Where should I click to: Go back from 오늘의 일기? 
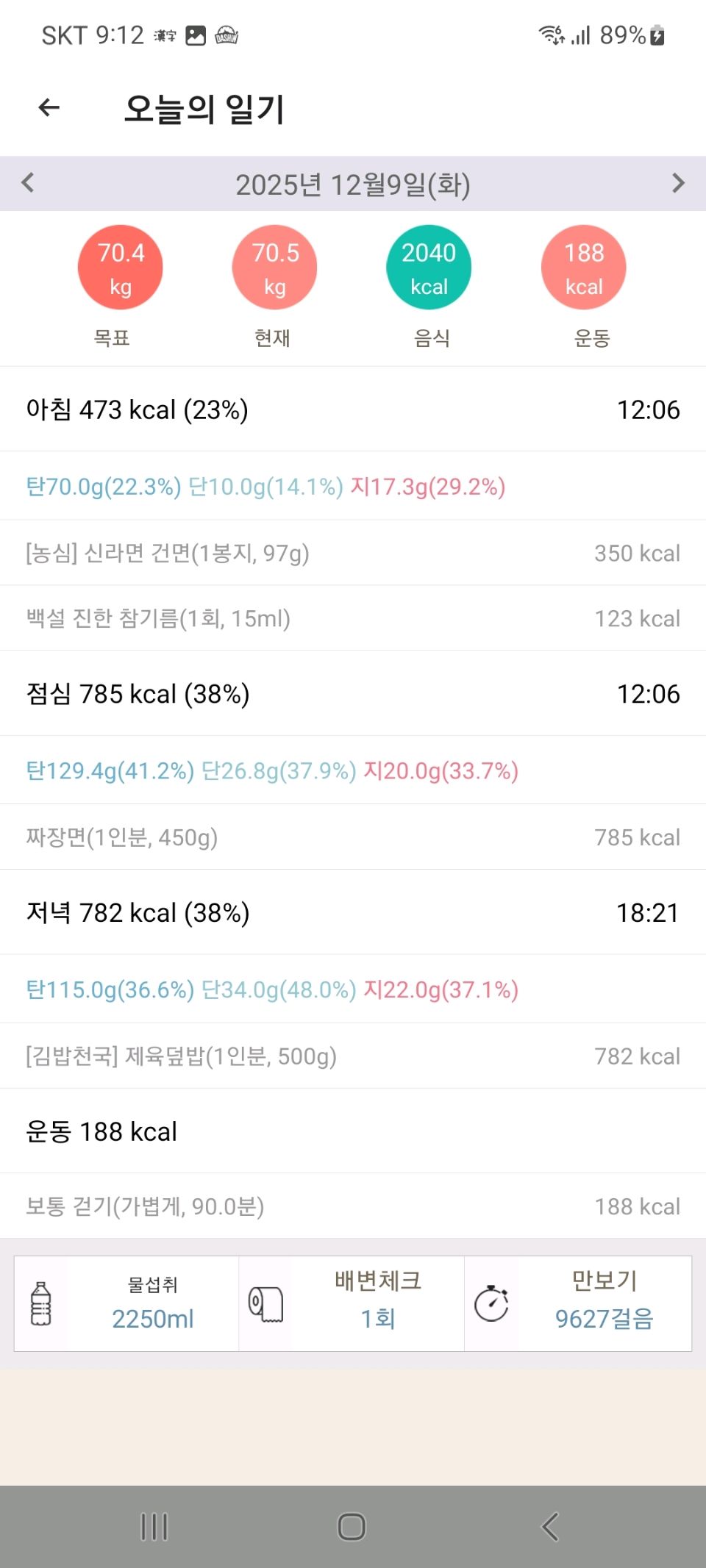click(49, 108)
